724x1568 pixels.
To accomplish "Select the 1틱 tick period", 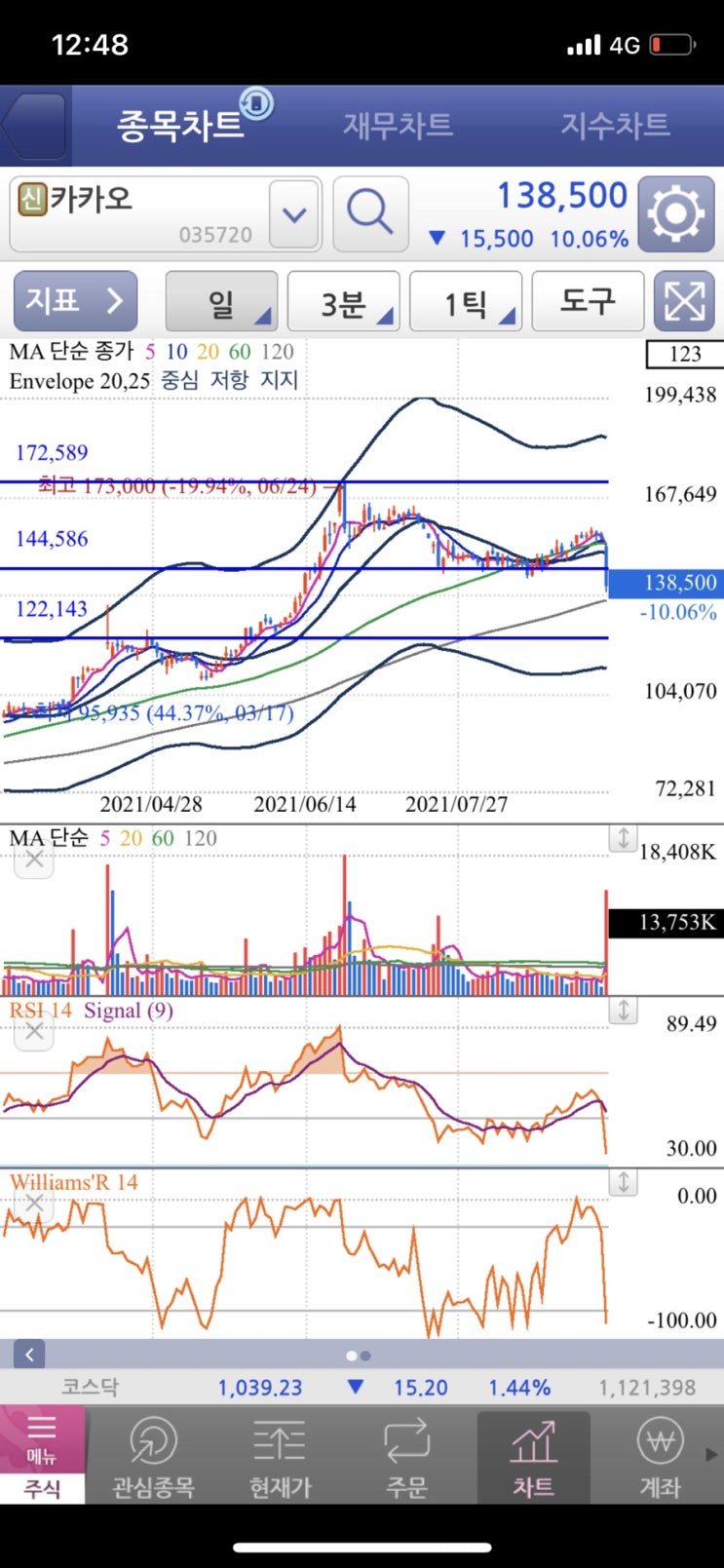I will (x=466, y=301).
